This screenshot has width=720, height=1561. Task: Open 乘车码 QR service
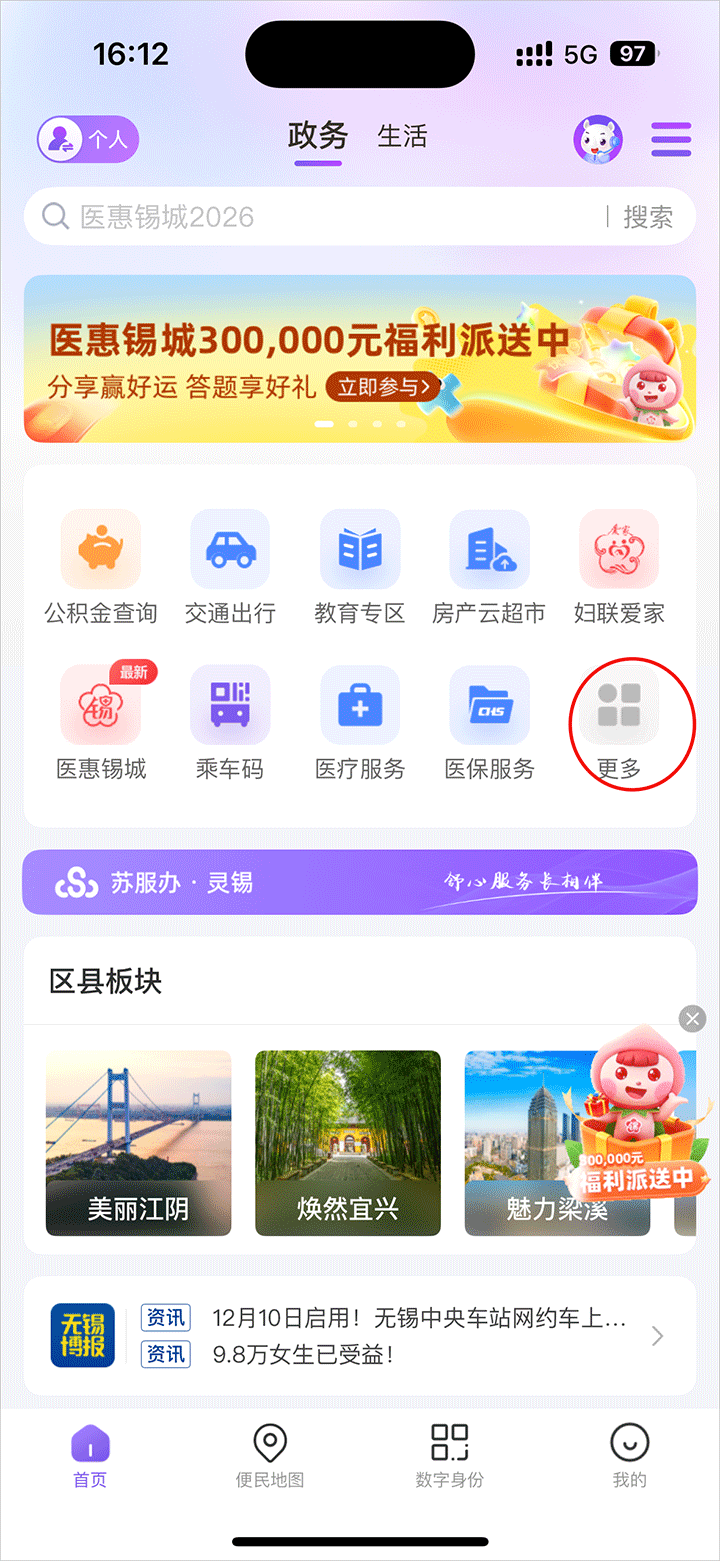coord(230,722)
